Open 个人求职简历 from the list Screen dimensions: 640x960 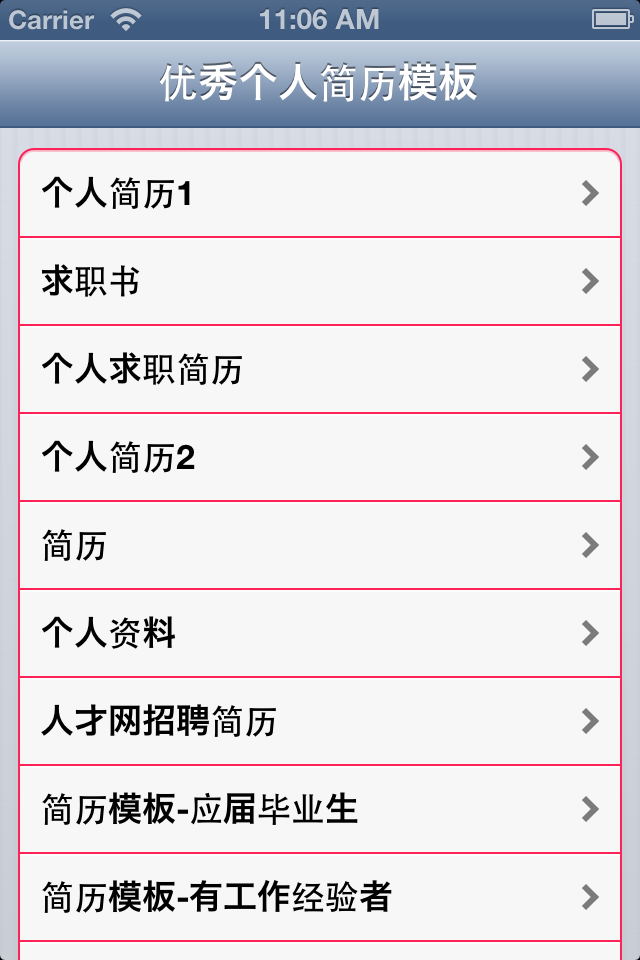[x=320, y=370]
